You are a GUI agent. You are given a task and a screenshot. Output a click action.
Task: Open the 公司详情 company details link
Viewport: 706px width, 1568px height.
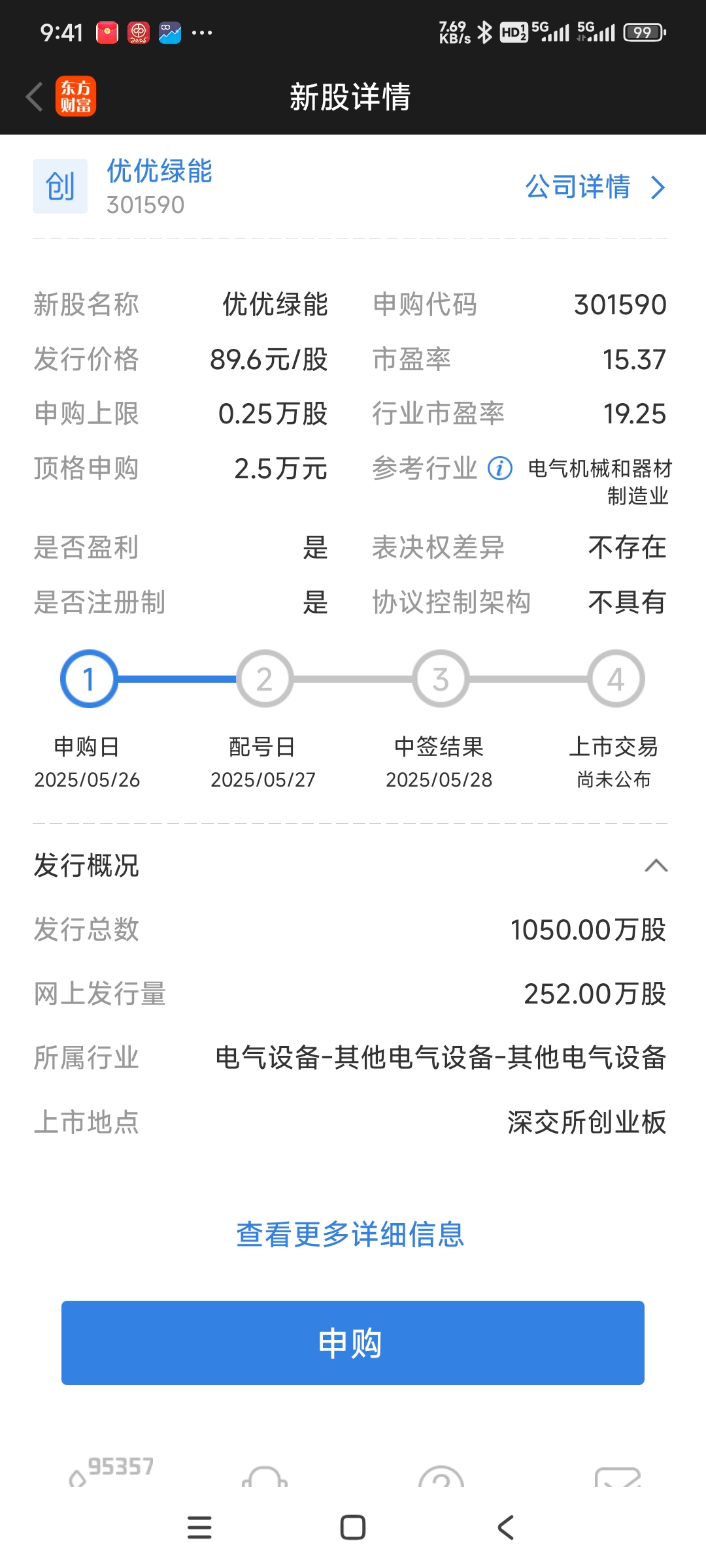pyautogui.click(x=578, y=188)
